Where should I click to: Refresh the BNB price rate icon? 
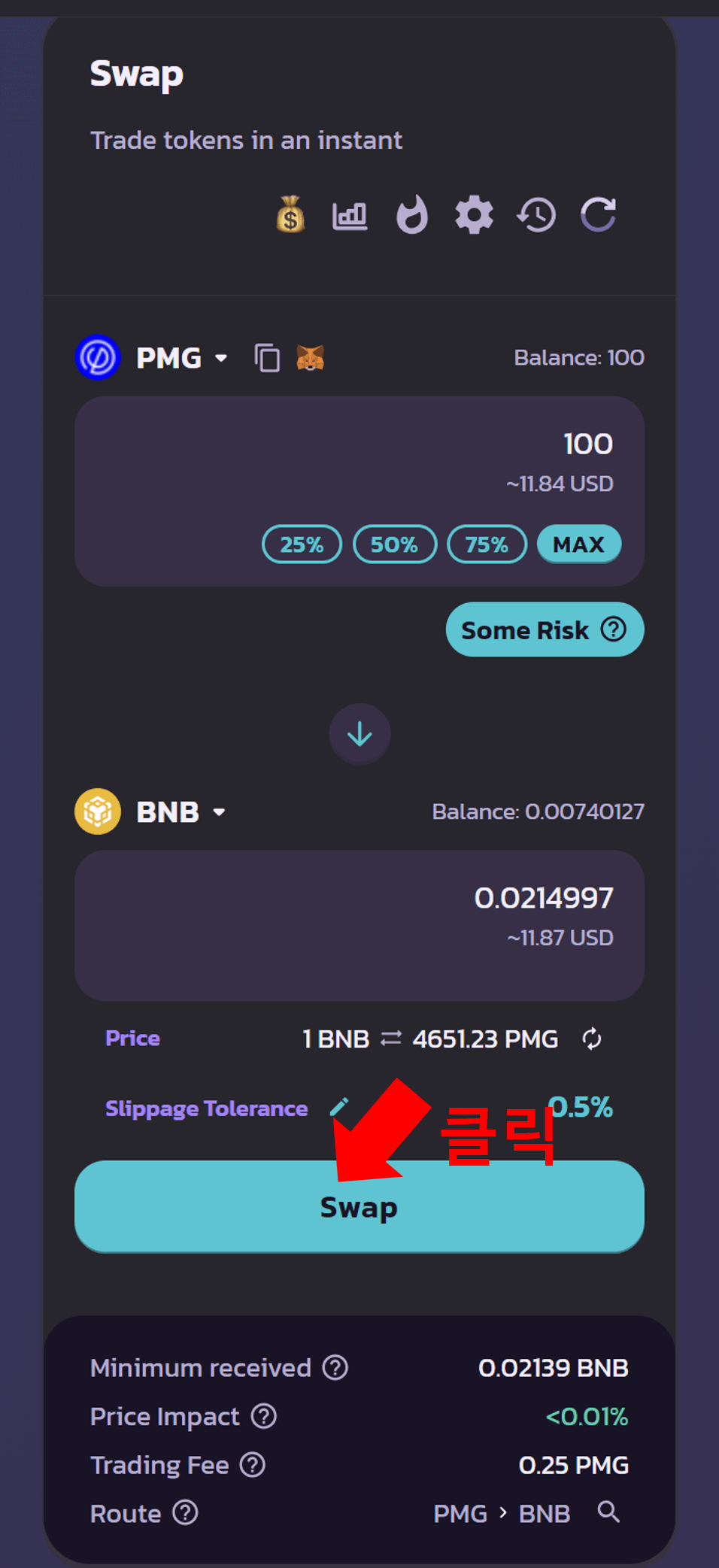591,1039
